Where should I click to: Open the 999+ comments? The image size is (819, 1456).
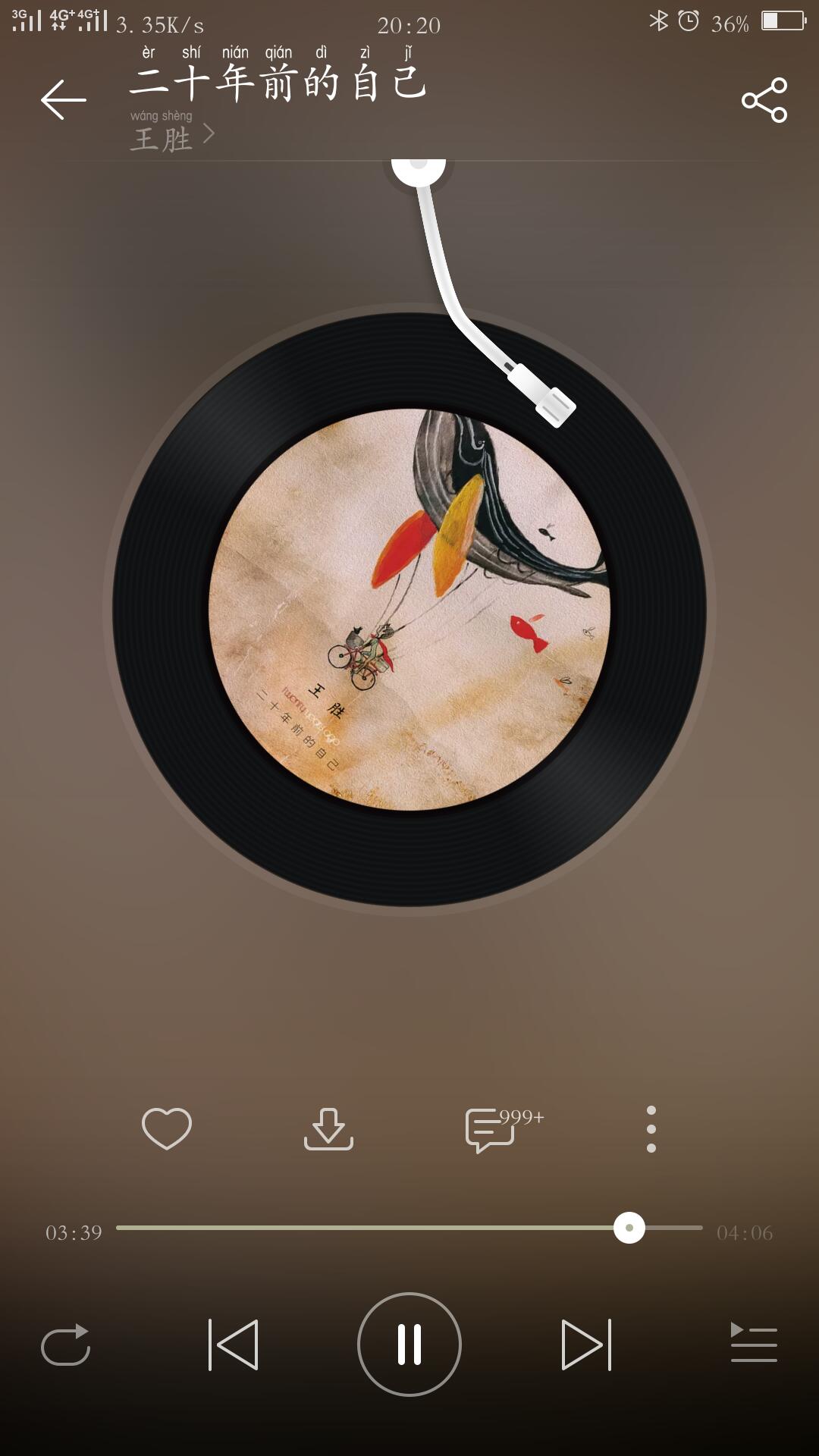pos(504,1129)
